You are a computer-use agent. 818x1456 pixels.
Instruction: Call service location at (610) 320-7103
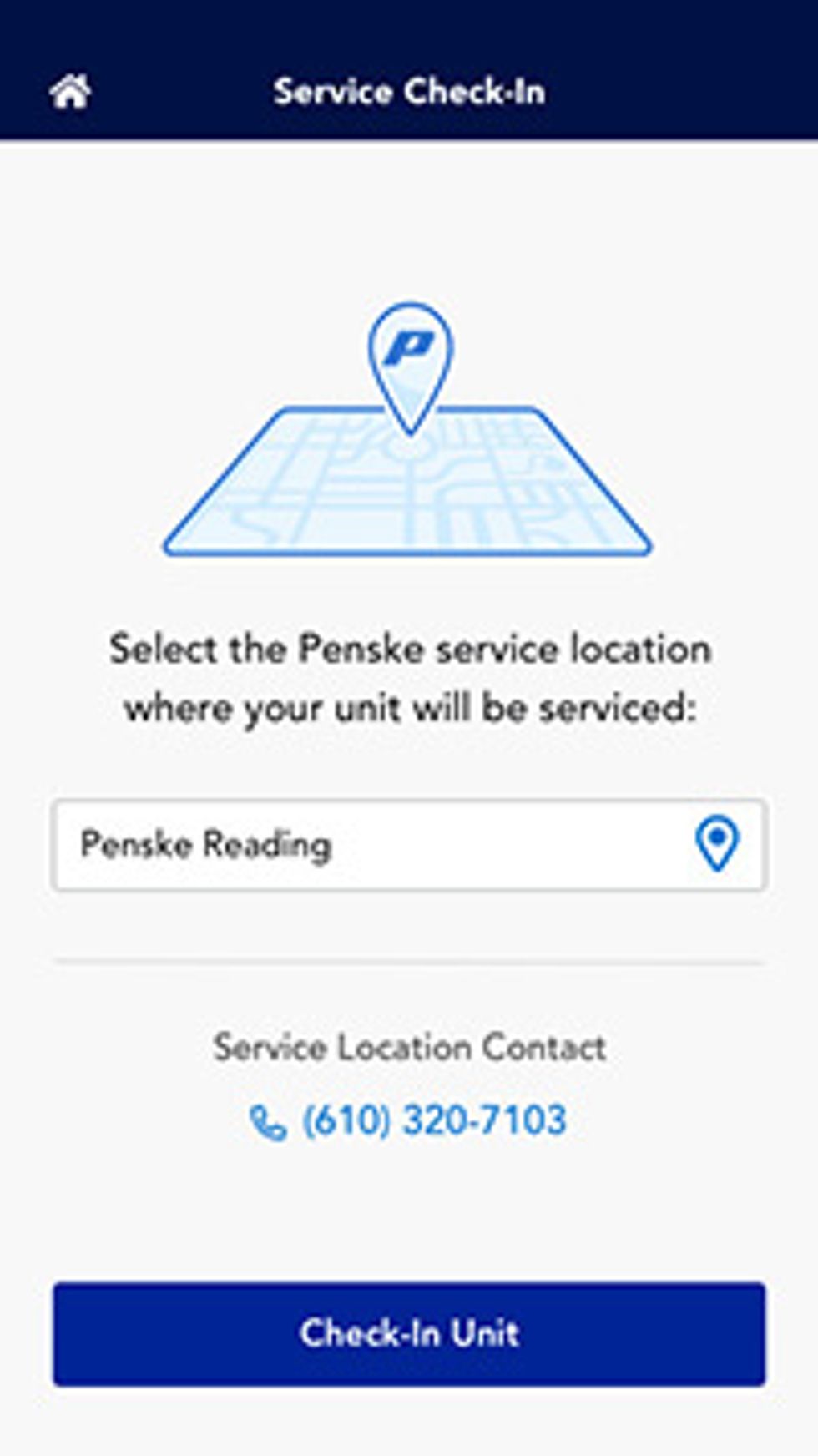pos(409,1120)
